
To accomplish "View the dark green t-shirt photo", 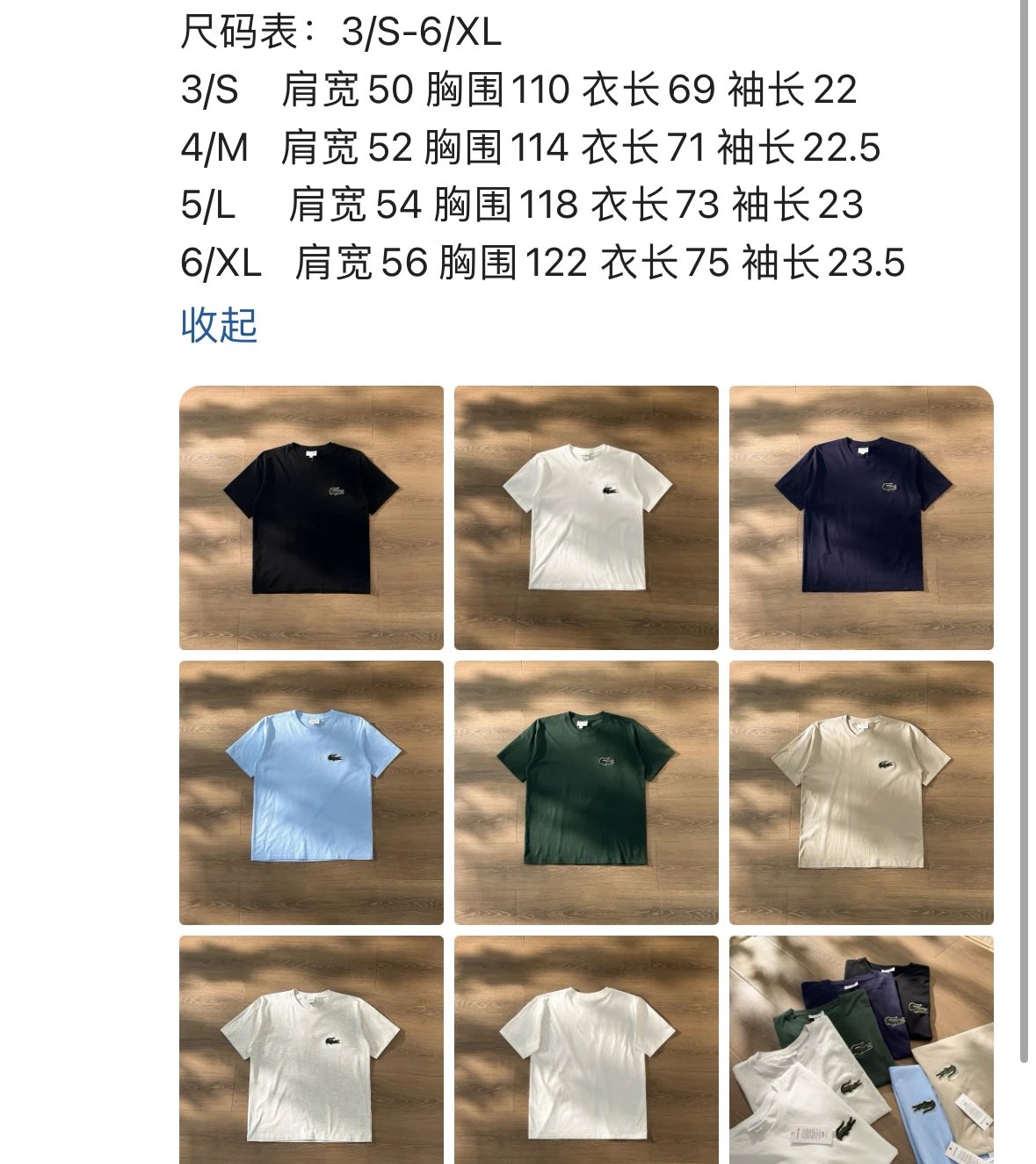I will [x=586, y=792].
